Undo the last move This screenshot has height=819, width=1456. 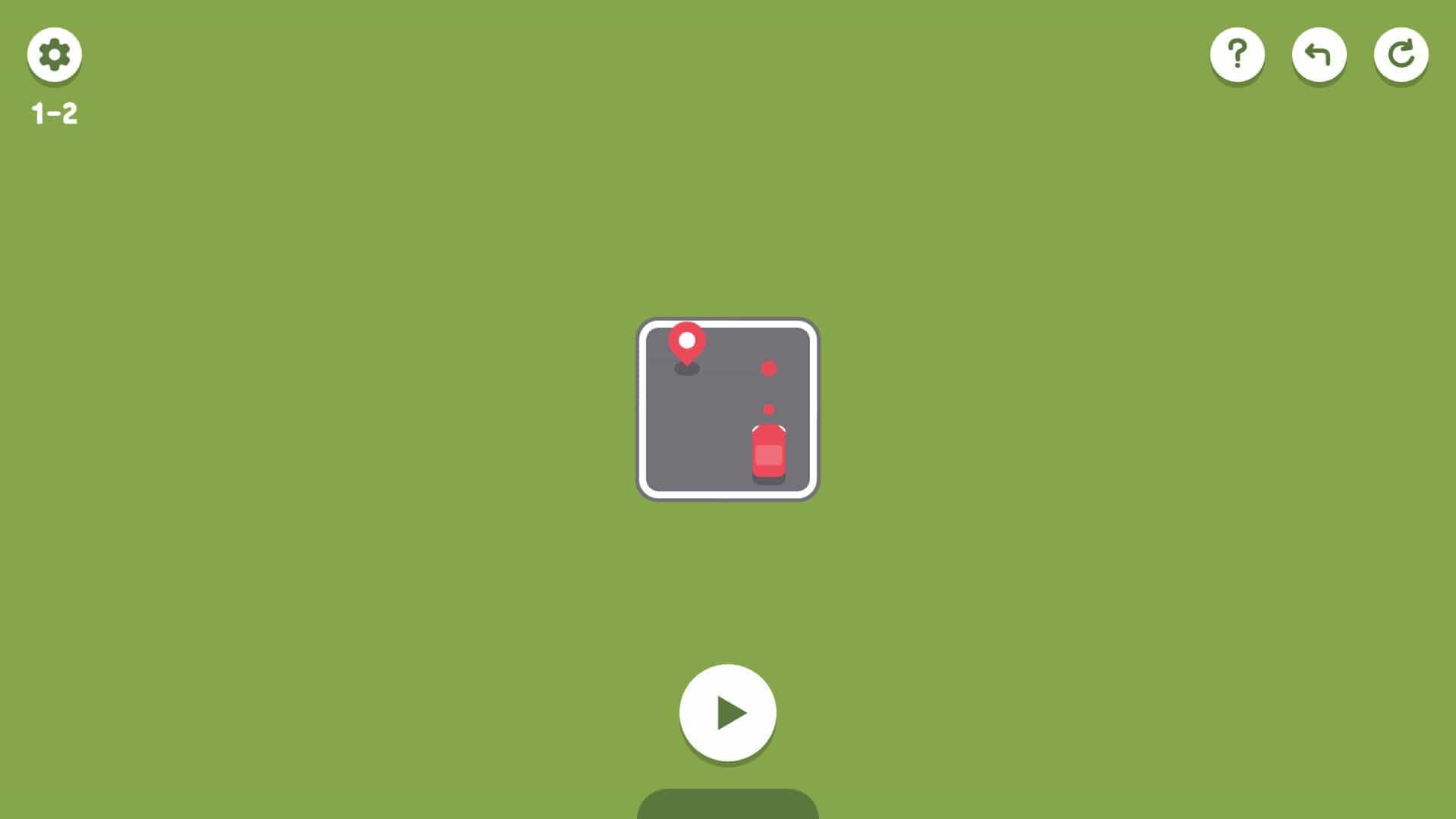point(1319,55)
